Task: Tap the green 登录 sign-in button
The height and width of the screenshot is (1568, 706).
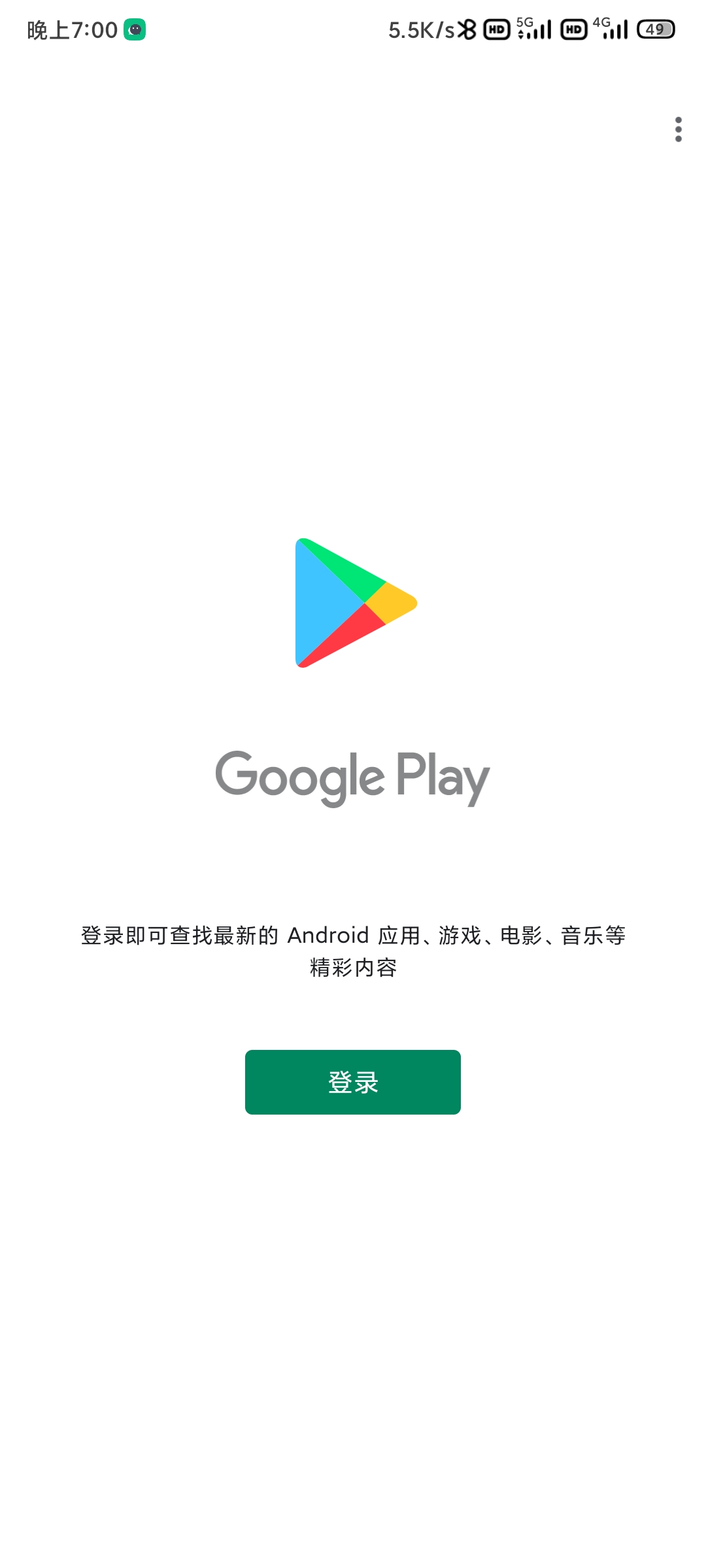Action: point(353,1082)
